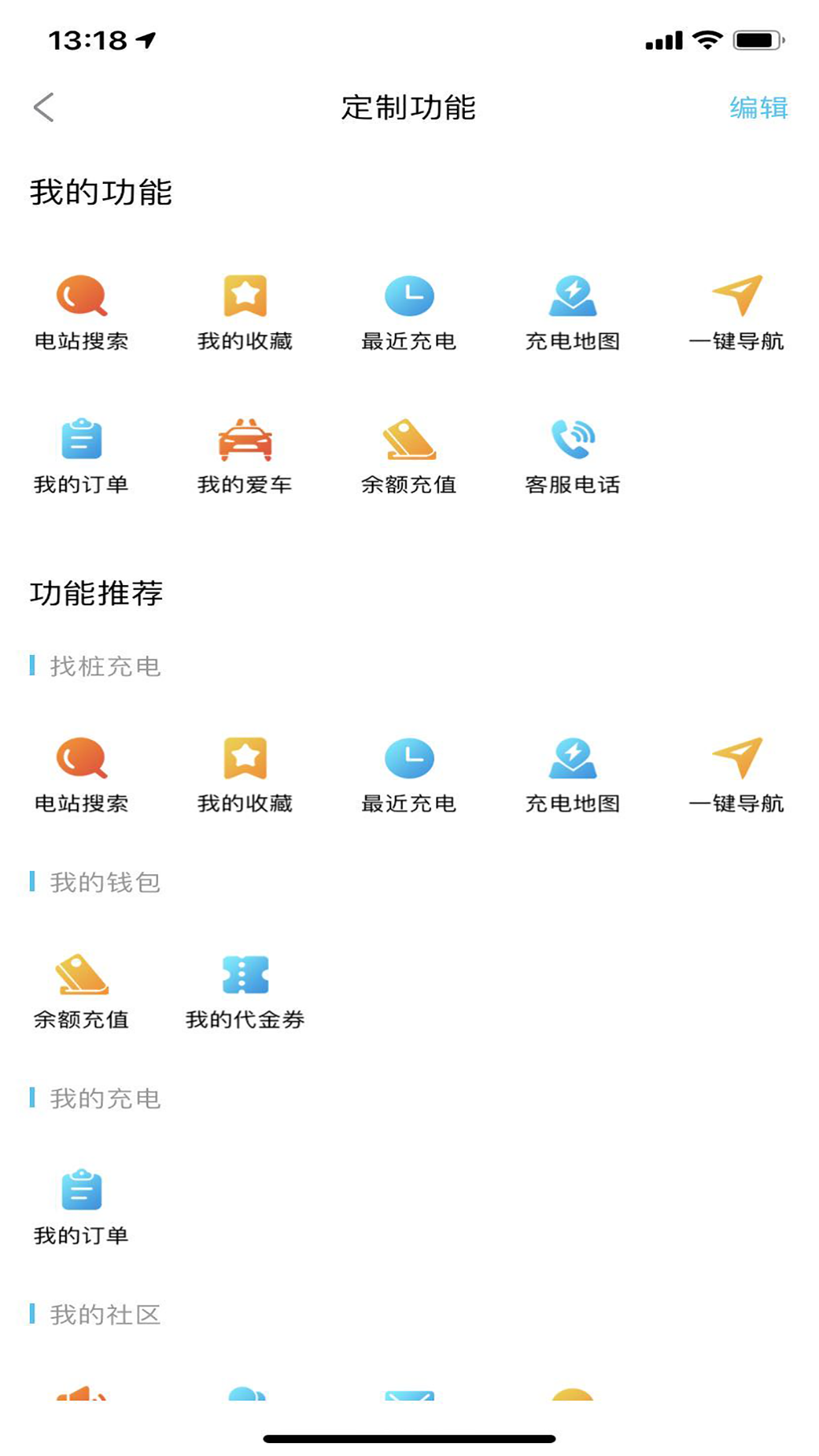Open 充电地图 in 找桩充电 section
Viewport: 819px width, 1456px height.
click(x=572, y=774)
